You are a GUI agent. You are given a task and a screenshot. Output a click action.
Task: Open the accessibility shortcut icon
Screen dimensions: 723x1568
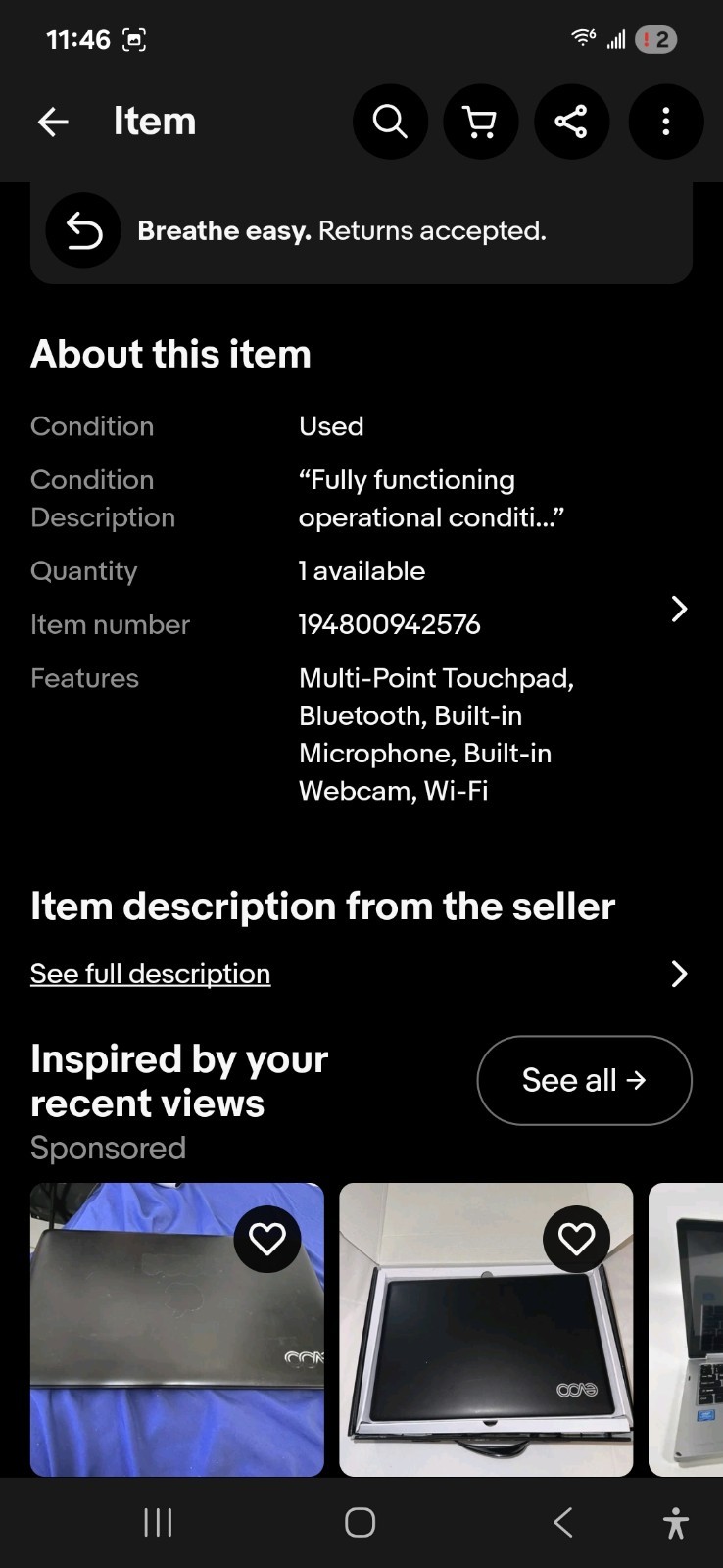point(676,1523)
